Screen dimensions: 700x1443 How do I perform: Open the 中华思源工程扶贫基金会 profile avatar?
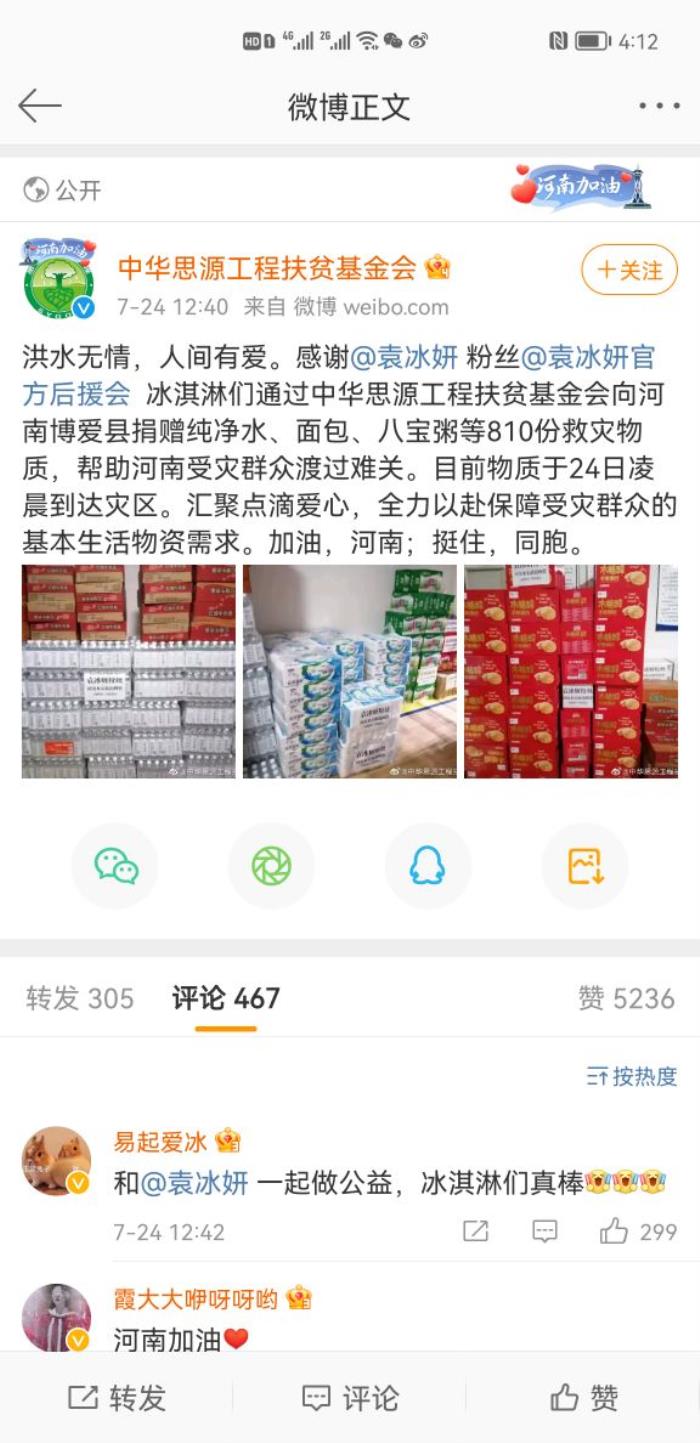click(x=58, y=280)
